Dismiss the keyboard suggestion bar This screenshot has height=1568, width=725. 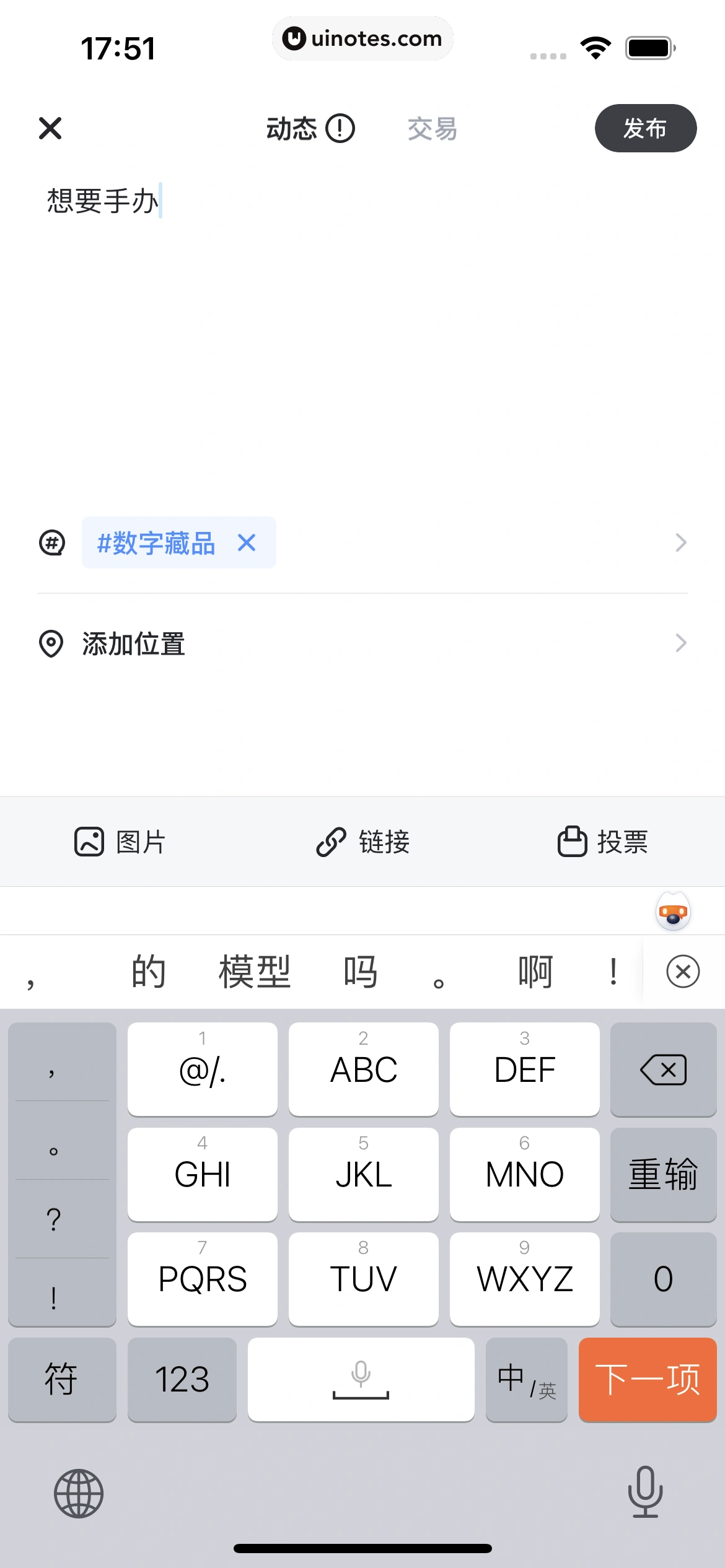tap(683, 972)
